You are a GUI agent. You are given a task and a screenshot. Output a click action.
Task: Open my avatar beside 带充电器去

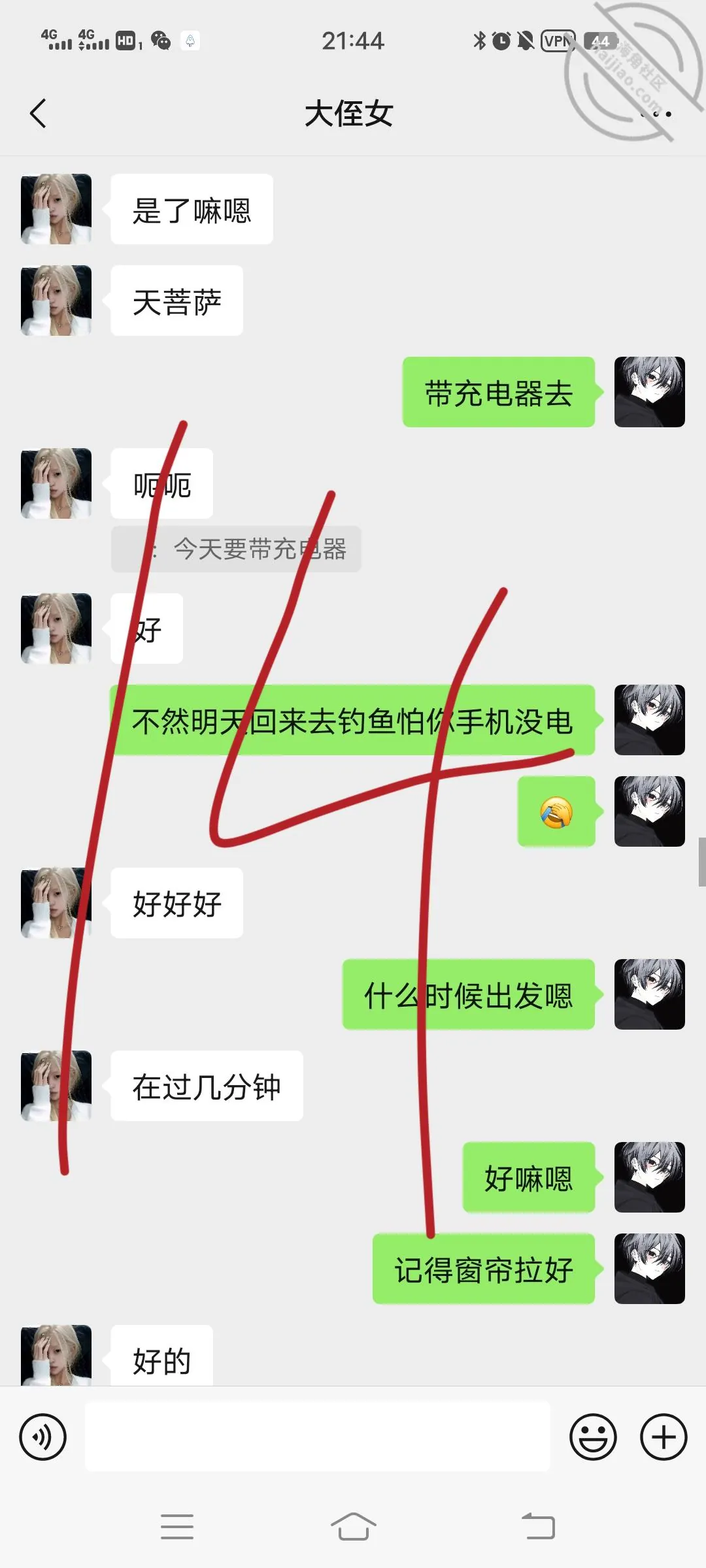click(x=650, y=392)
